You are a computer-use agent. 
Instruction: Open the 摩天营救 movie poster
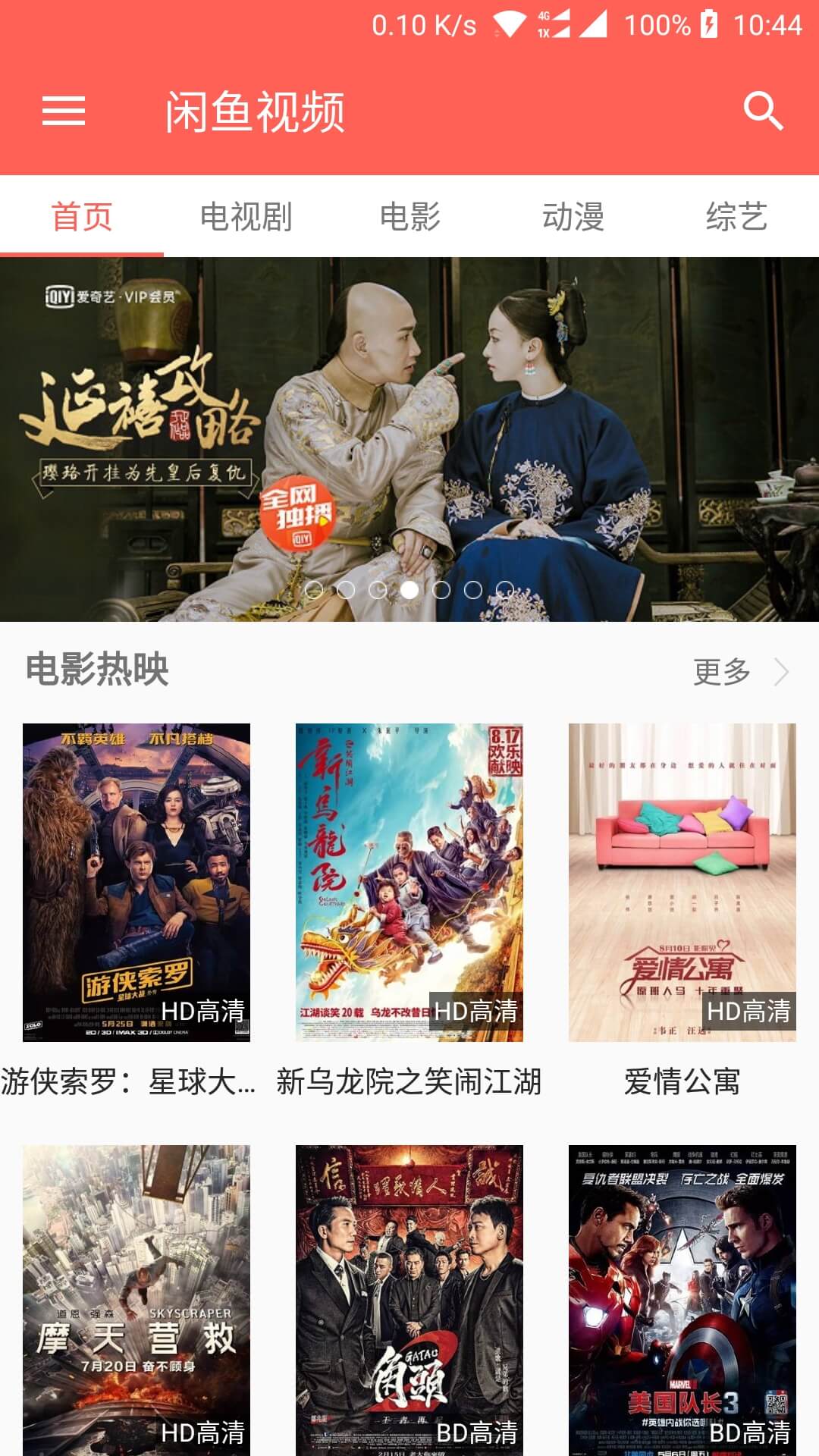pos(136,1301)
